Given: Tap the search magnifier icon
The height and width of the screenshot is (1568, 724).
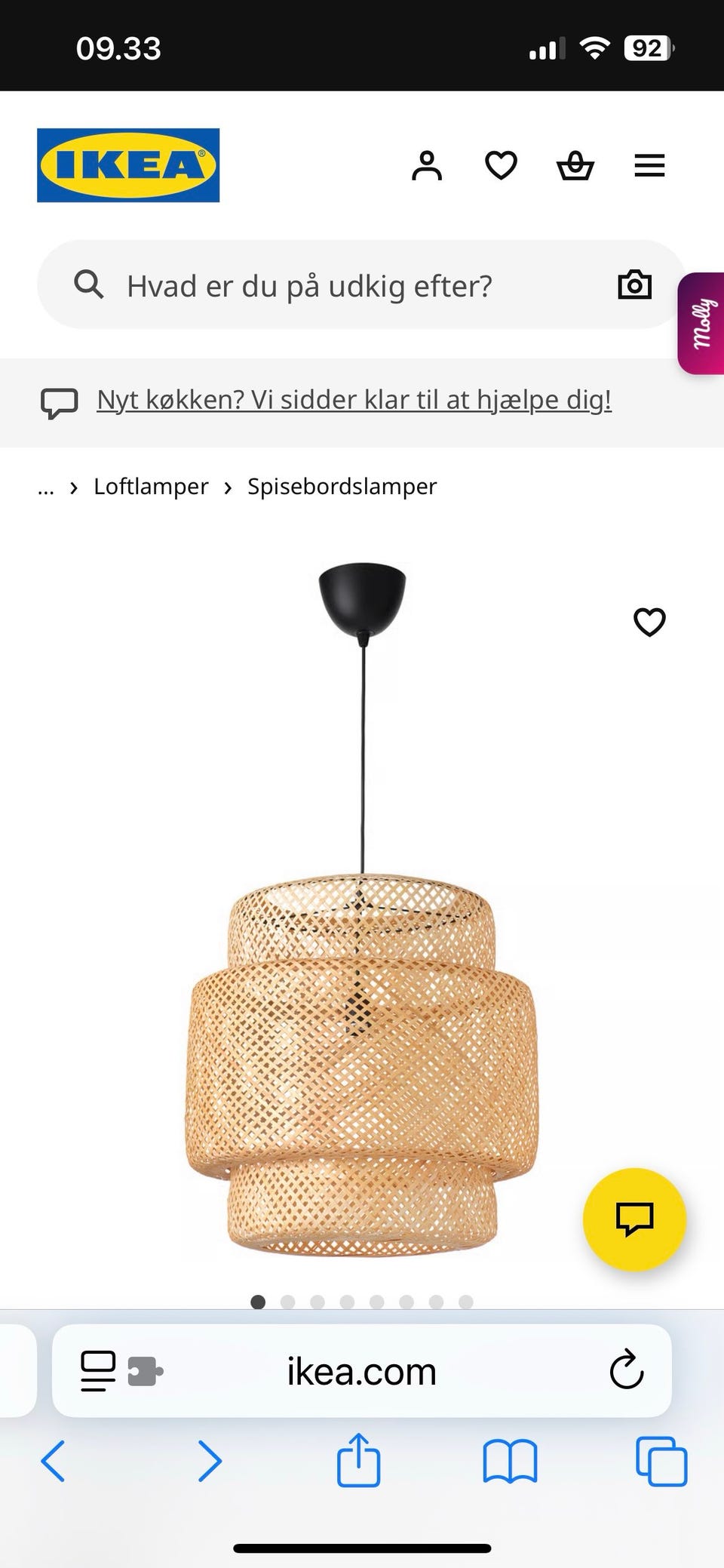Looking at the screenshot, I should point(88,284).
